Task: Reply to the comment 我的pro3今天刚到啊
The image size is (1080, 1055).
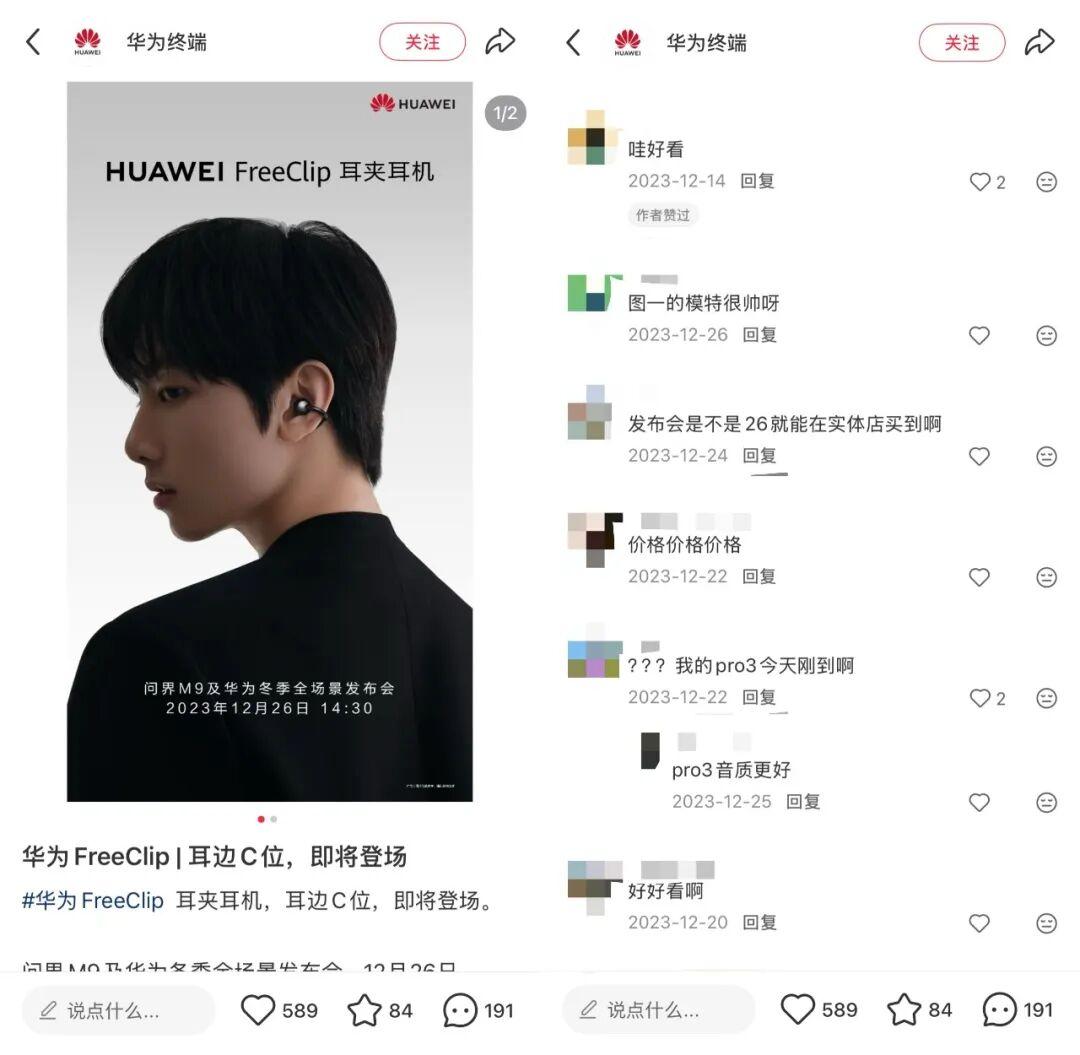Action: (x=759, y=697)
